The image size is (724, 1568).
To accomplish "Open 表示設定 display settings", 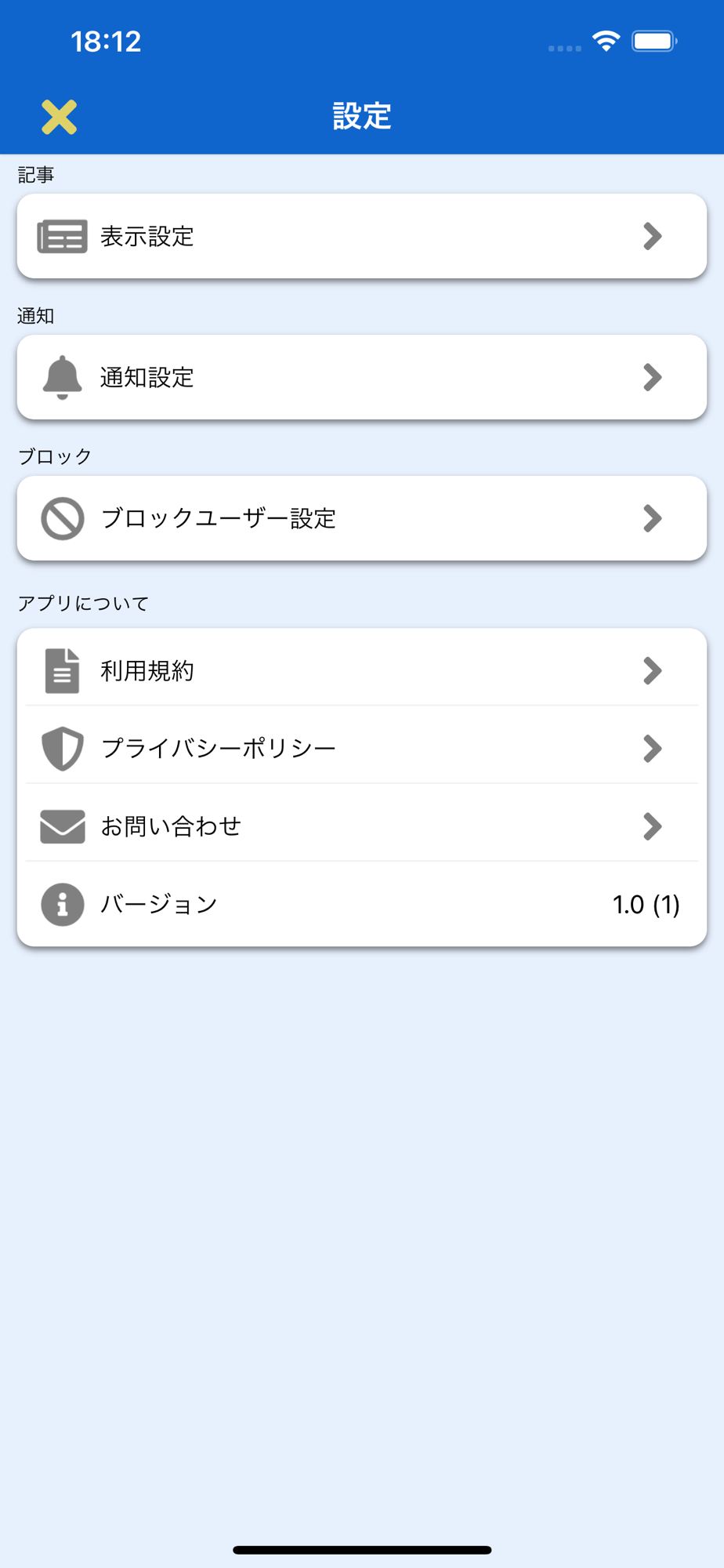I will pos(362,236).
